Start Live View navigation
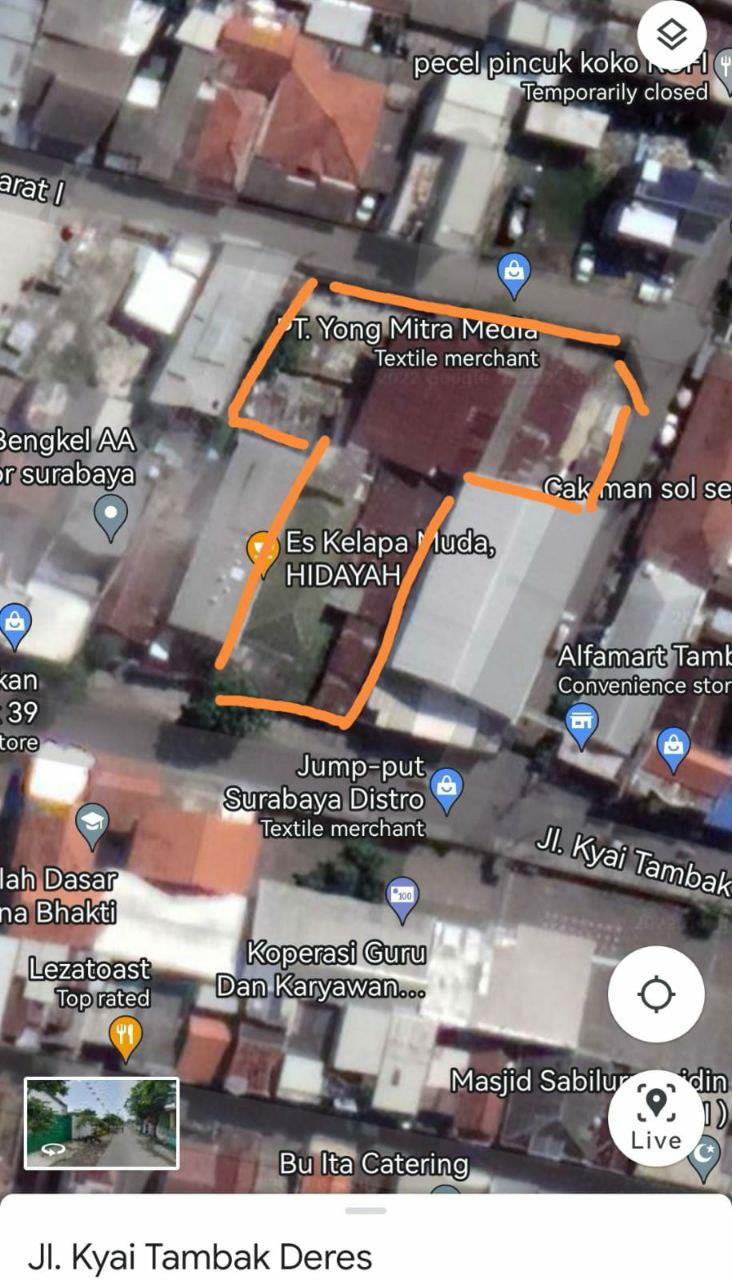This screenshot has height=1280, width=732. click(x=656, y=1117)
